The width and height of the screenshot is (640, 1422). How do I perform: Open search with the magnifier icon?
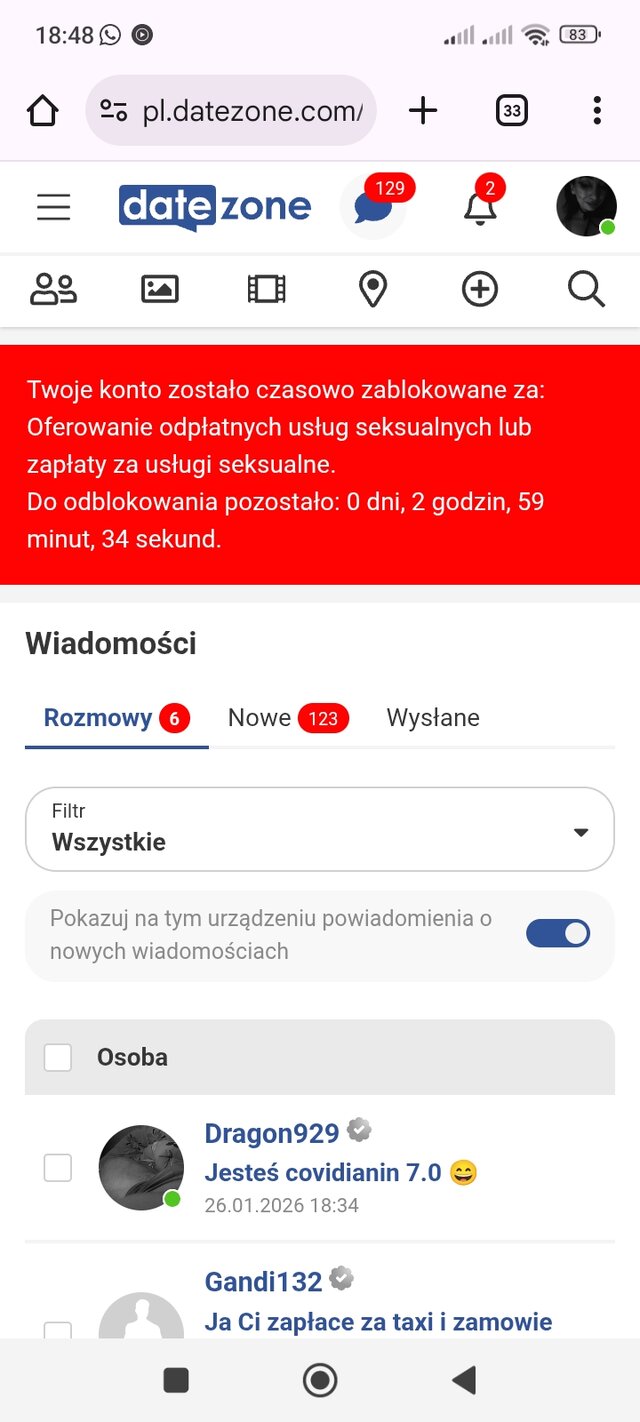coord(586,290)
